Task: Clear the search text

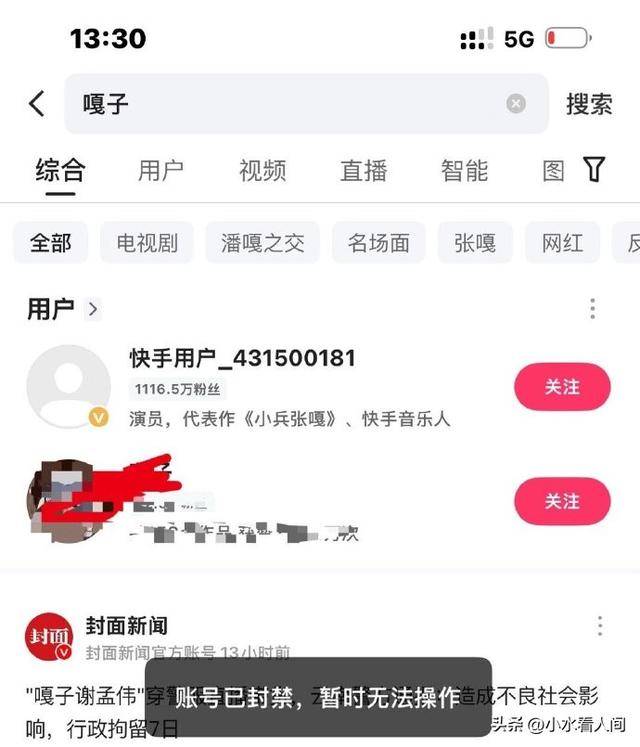Action: 515,103
